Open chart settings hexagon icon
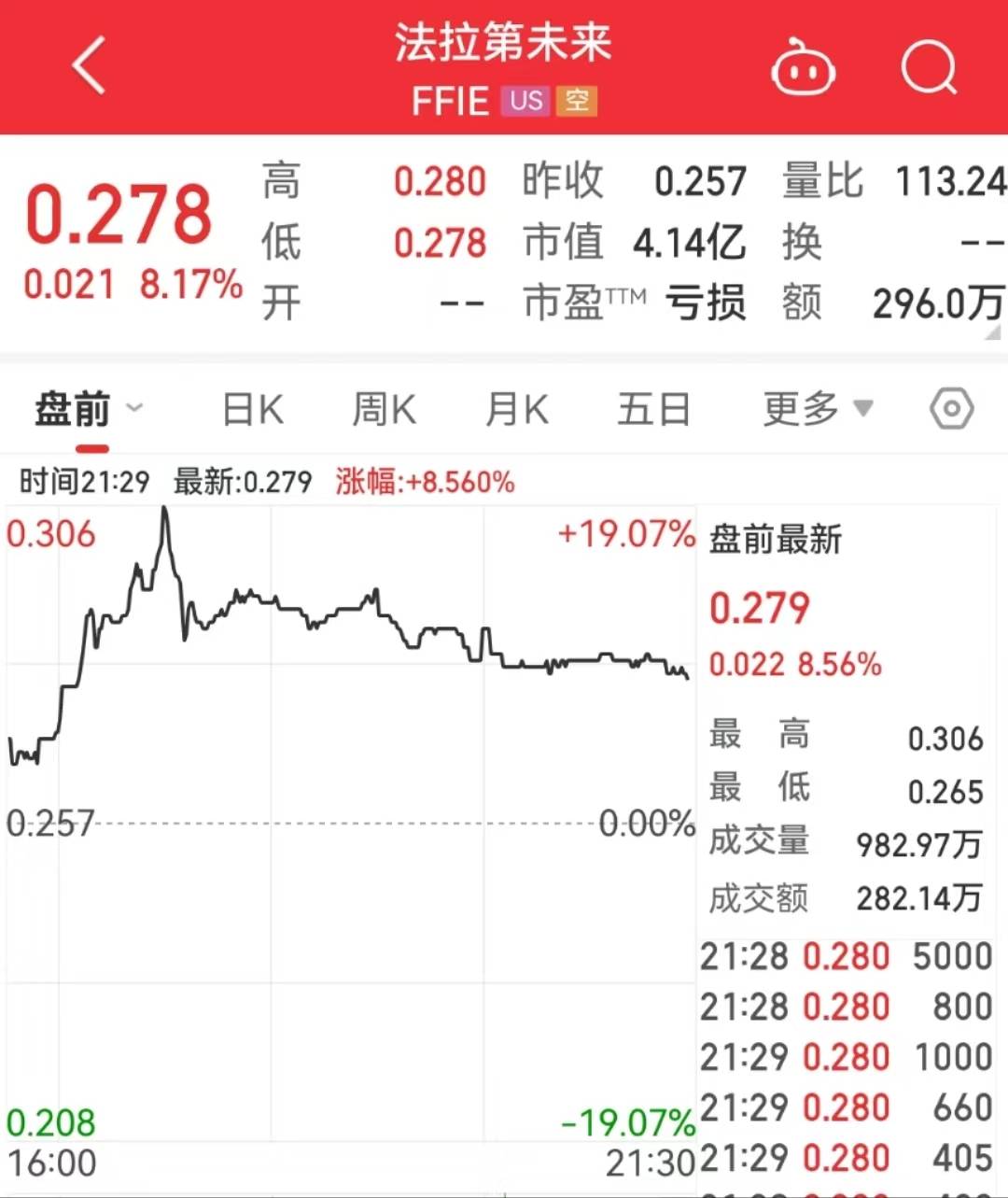 click(952, 409)
